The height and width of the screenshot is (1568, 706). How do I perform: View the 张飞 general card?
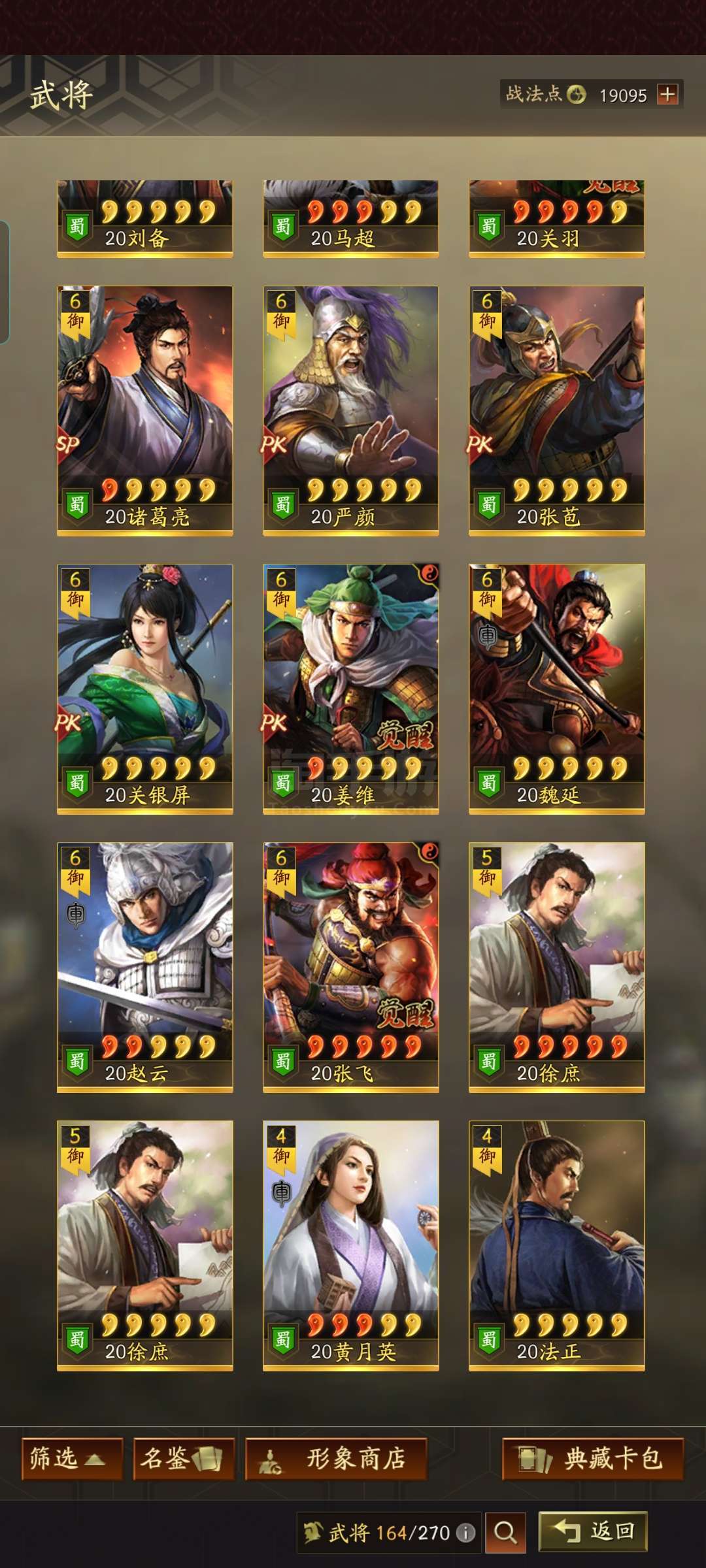351,968
